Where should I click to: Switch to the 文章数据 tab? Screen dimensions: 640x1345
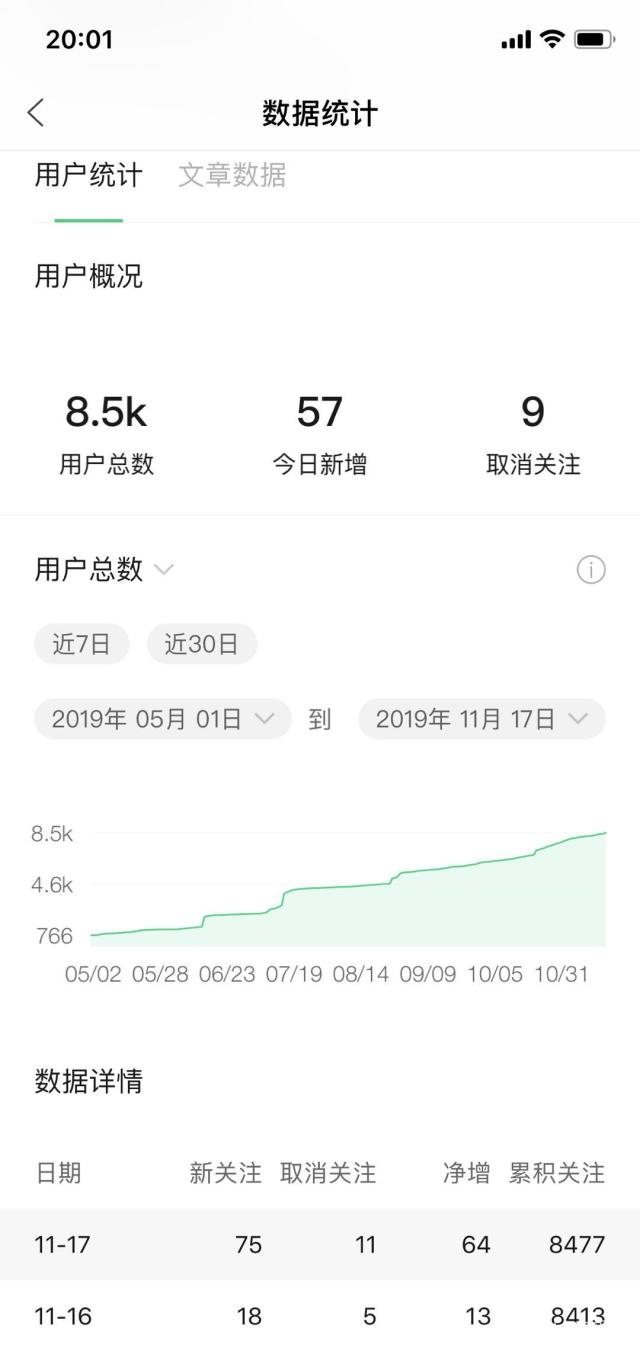pos(232,176)
